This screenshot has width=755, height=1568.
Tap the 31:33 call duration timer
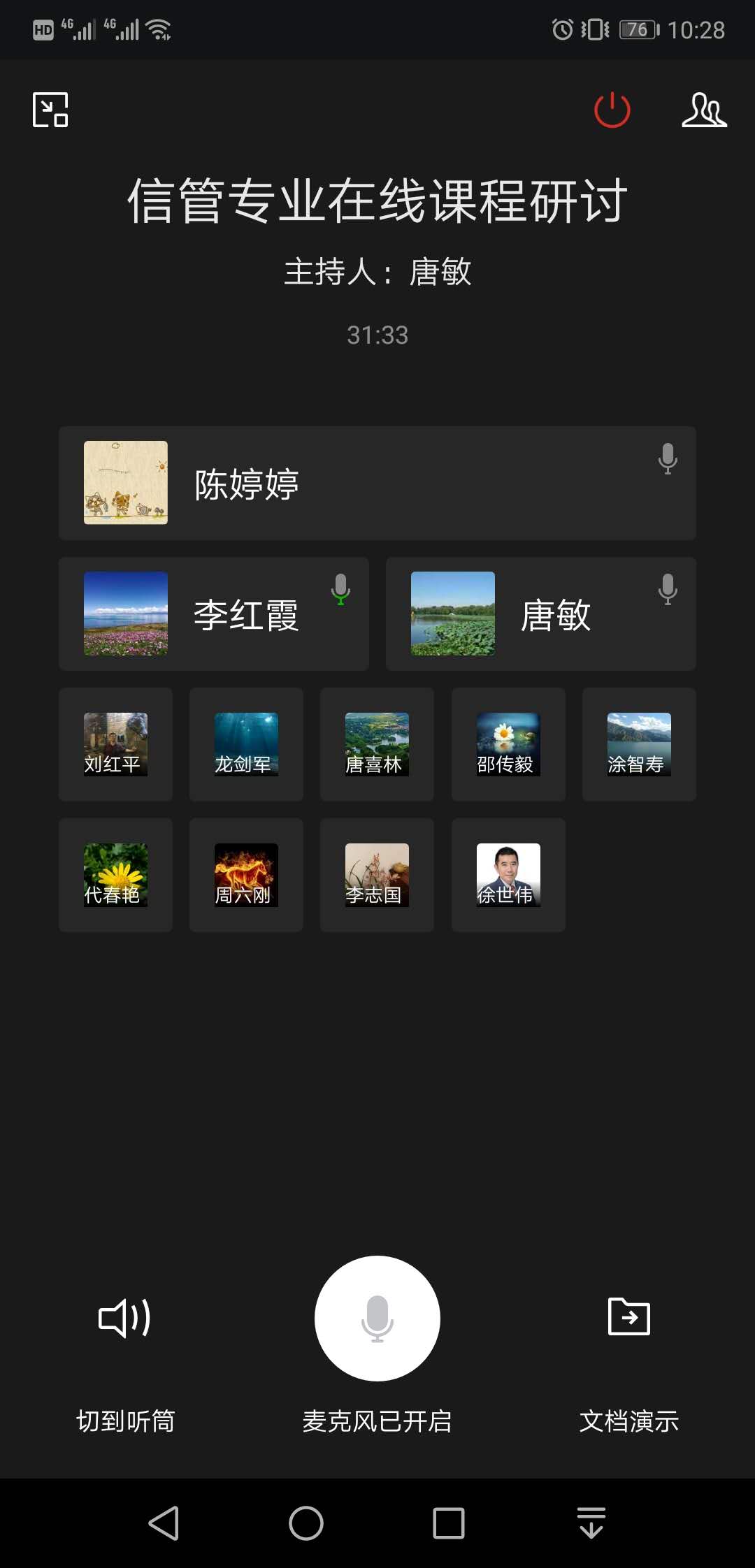(377, 335)
